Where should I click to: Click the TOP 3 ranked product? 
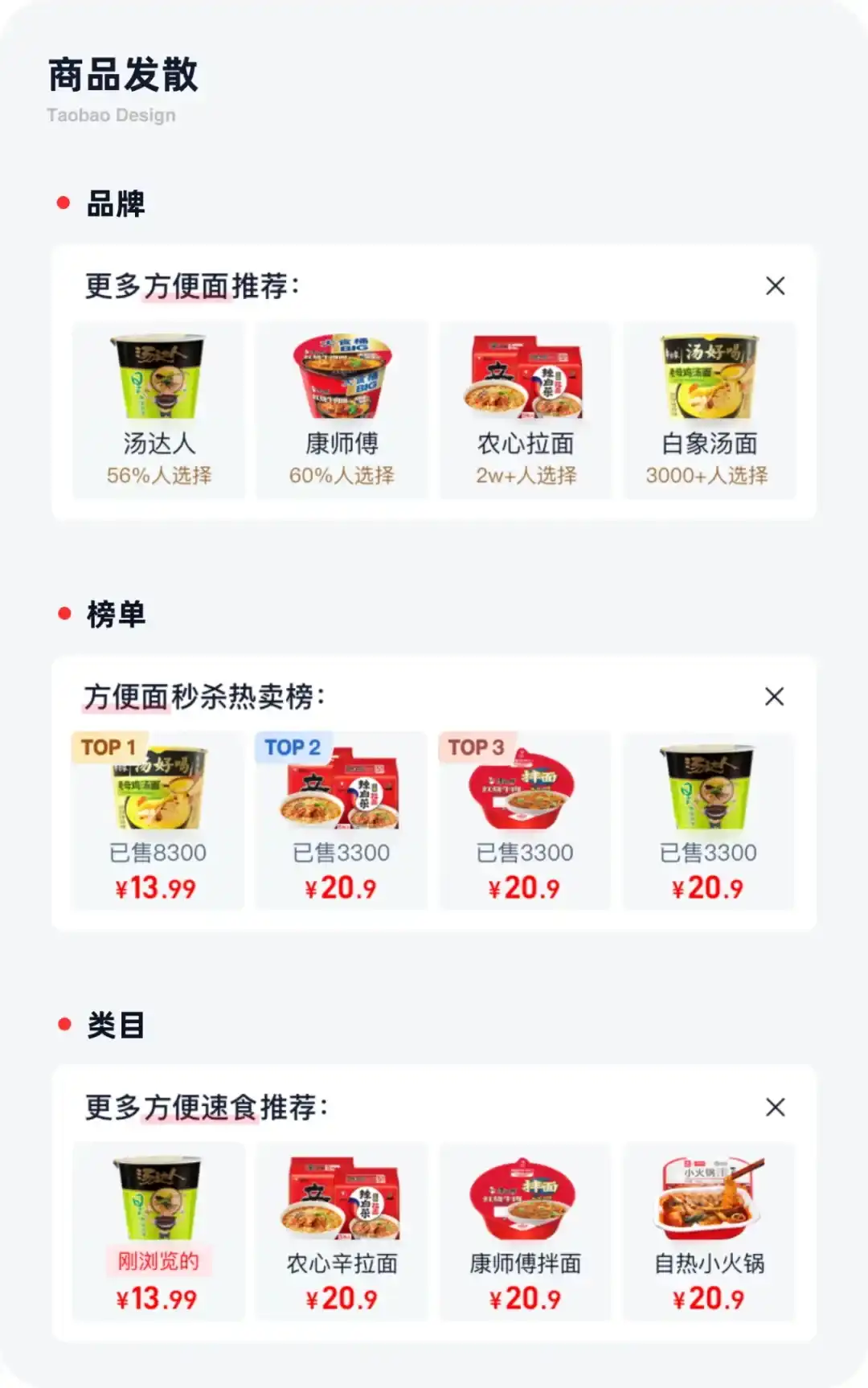pyautogui.click(x=524, y=788)
